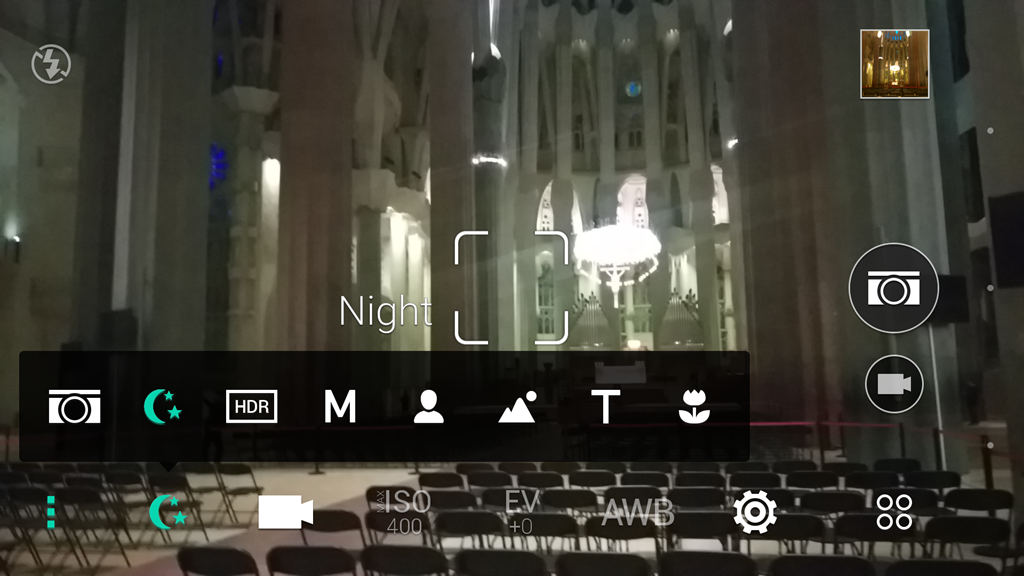
Task: Switch to HDR mode
Action: [x=251, y=406]
